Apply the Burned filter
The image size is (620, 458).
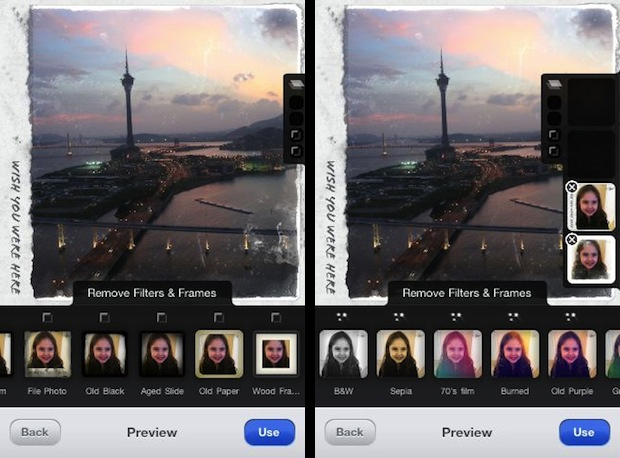coord(514,354)
